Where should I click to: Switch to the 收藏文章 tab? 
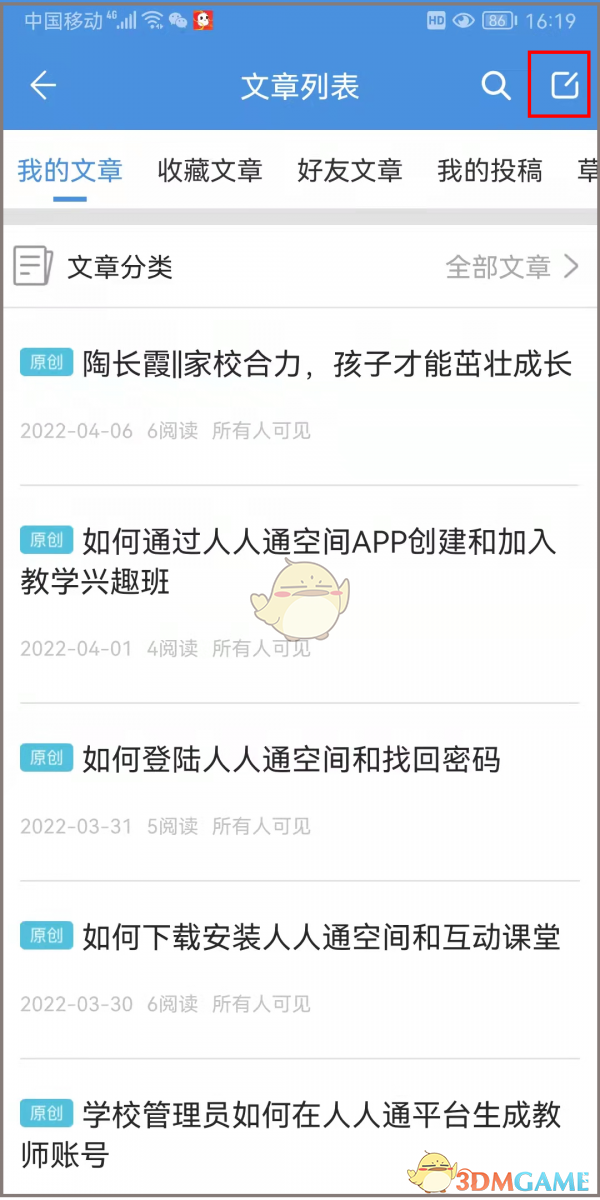pos(210,171)
